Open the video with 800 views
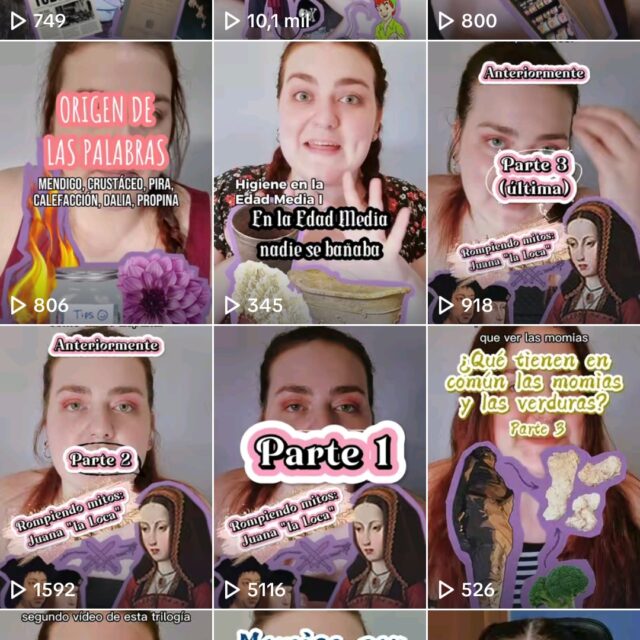Screen dimensions: 640x640 tap(534, 18)
